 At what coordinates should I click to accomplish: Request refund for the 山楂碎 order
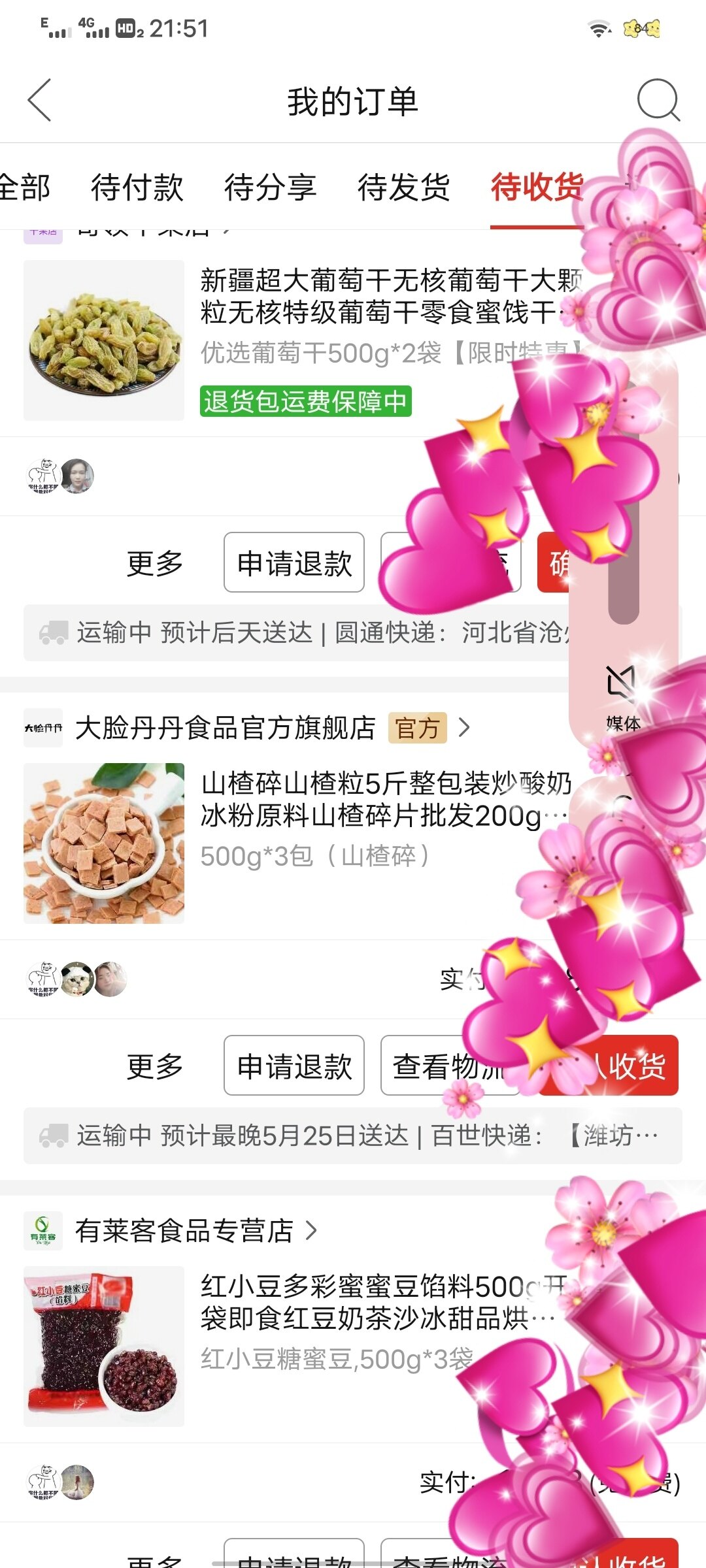click(x=294, y=1066)
